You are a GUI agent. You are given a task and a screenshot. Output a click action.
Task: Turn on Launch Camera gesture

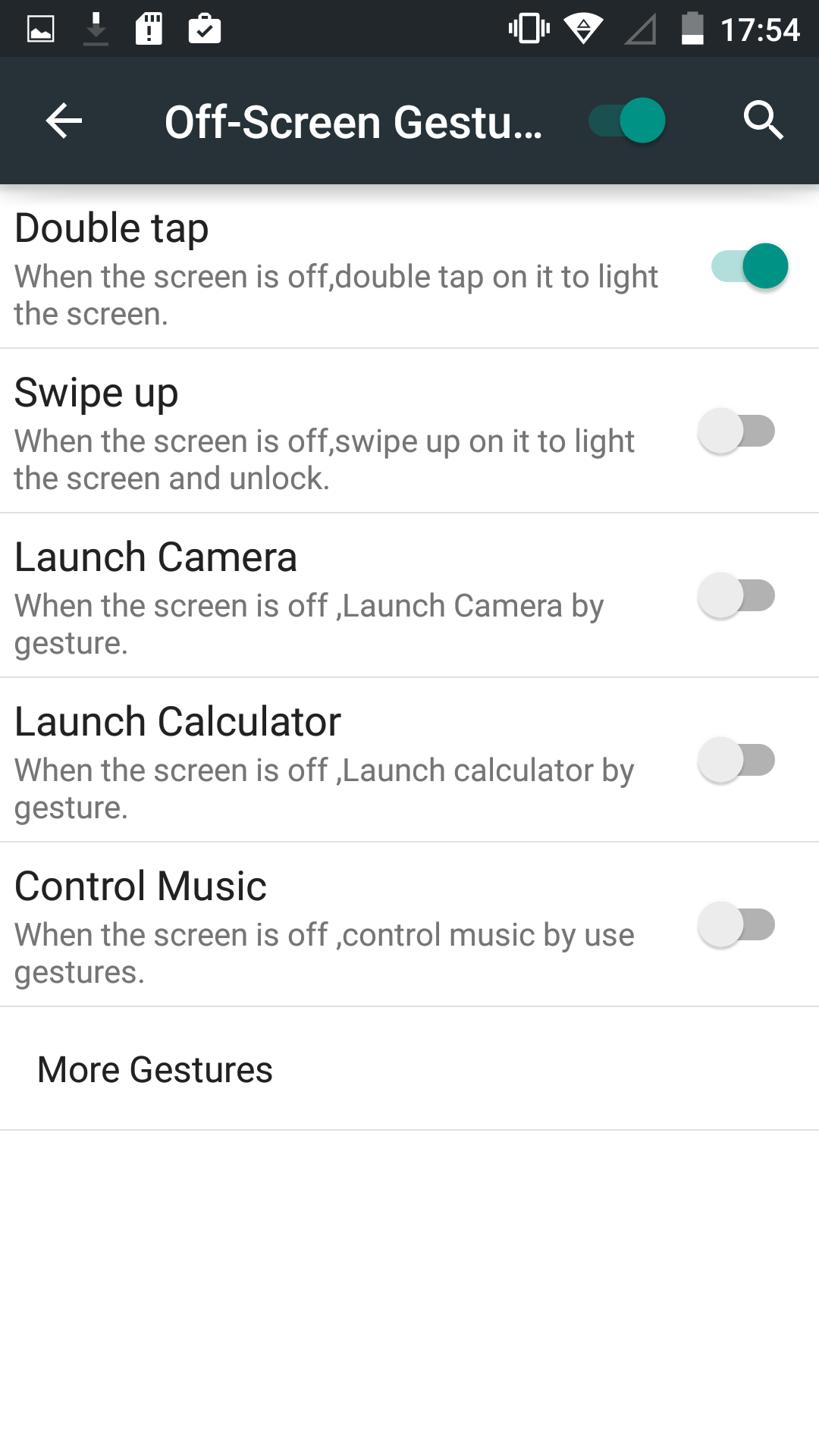point(736,595)
